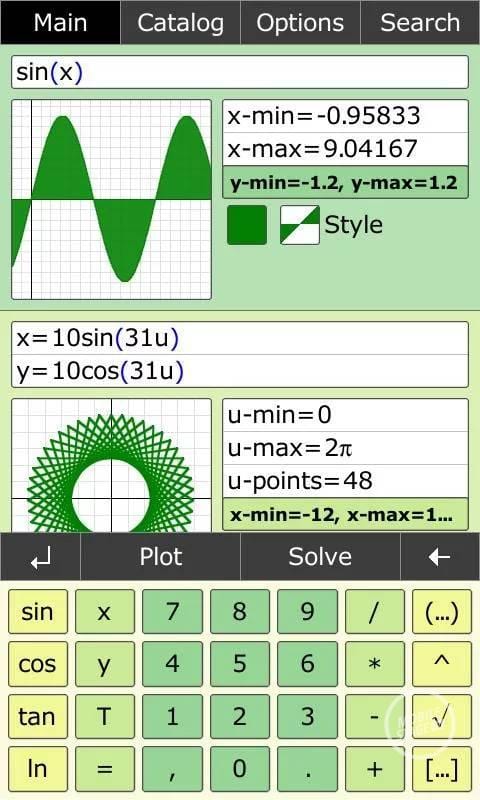This screenshot has height=800, width=480.
Task: Tap the Solve button
Action: click(320, 557)
